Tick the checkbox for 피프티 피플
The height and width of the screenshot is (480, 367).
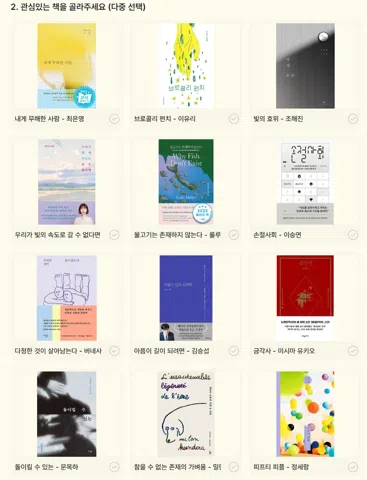tap(353, 467)
